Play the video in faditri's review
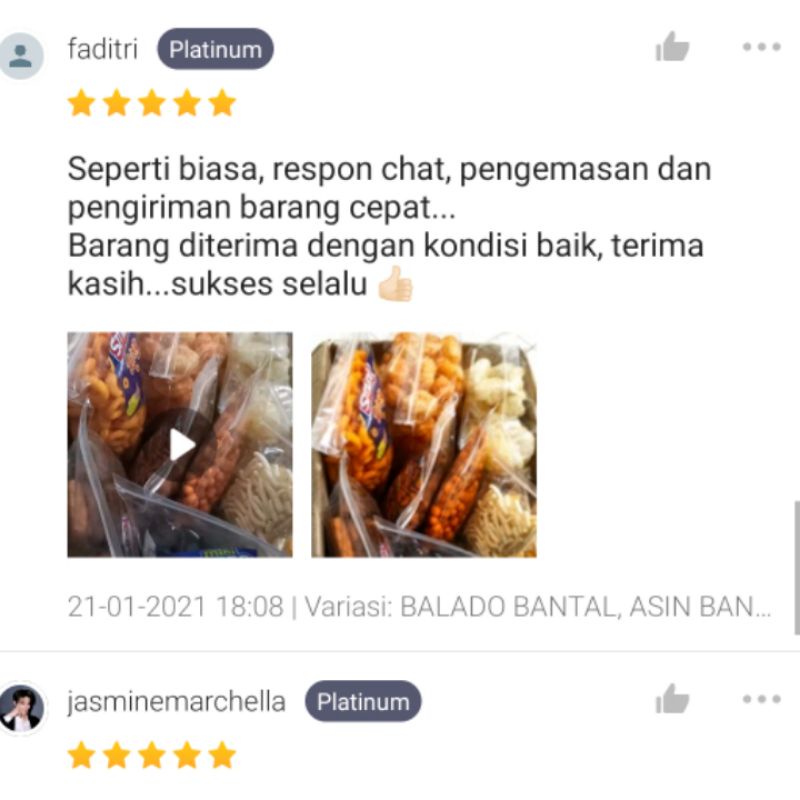This screenshot has height=800, width=800. pyautogui.click(x=180, y=444)
